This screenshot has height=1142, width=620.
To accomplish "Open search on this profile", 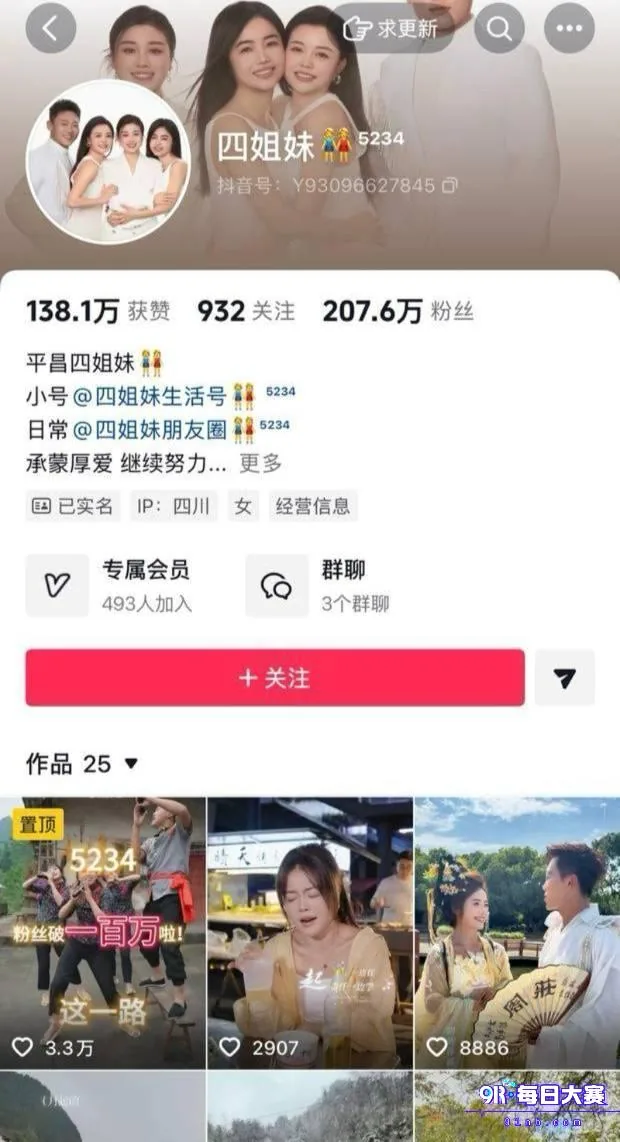I will coord(499,28).
